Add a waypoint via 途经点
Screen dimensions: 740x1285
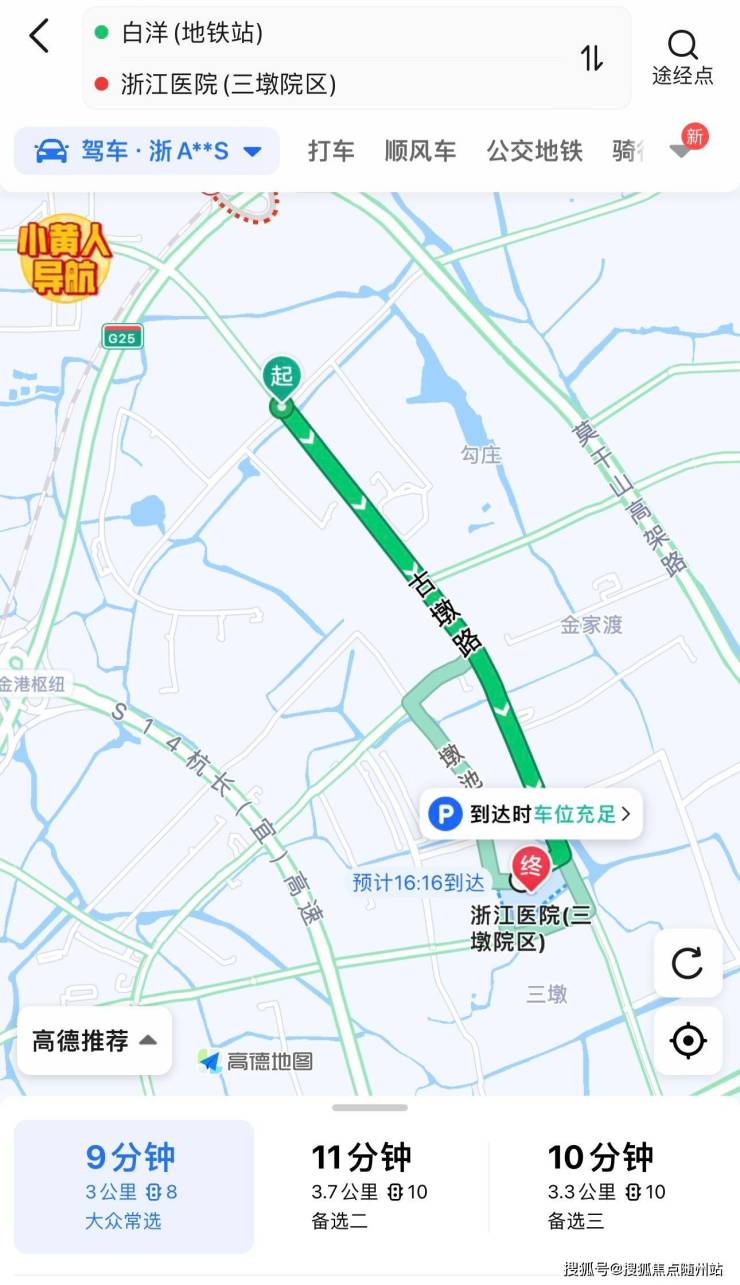pyautogui.click(x=683, y=57)
